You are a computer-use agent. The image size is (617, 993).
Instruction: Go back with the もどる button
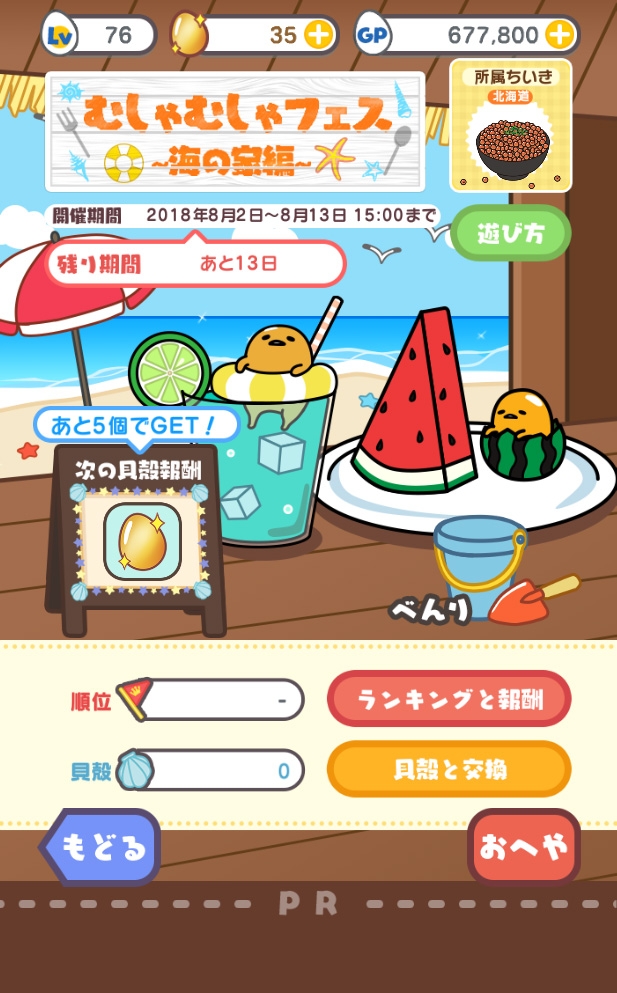[102, 847]
